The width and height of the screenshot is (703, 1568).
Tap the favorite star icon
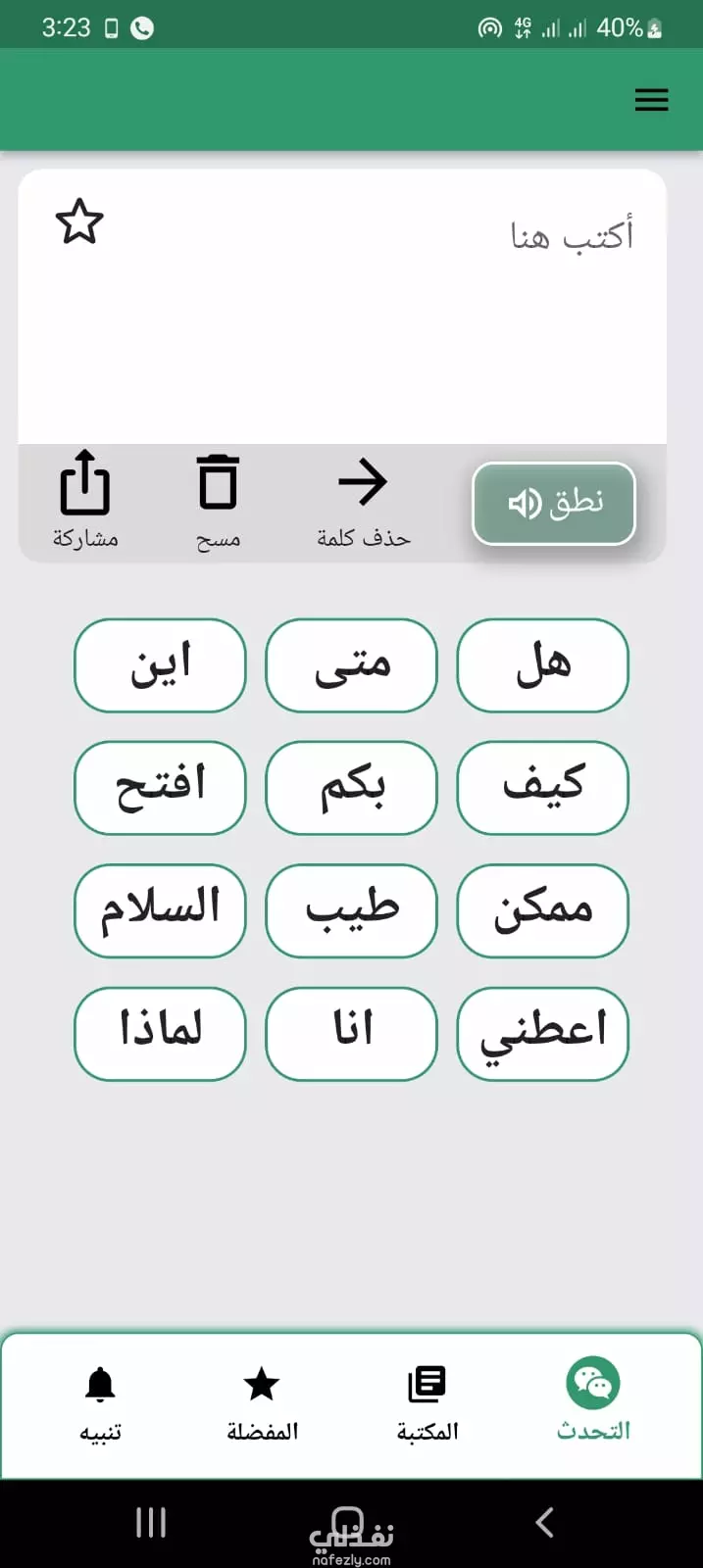79,221
